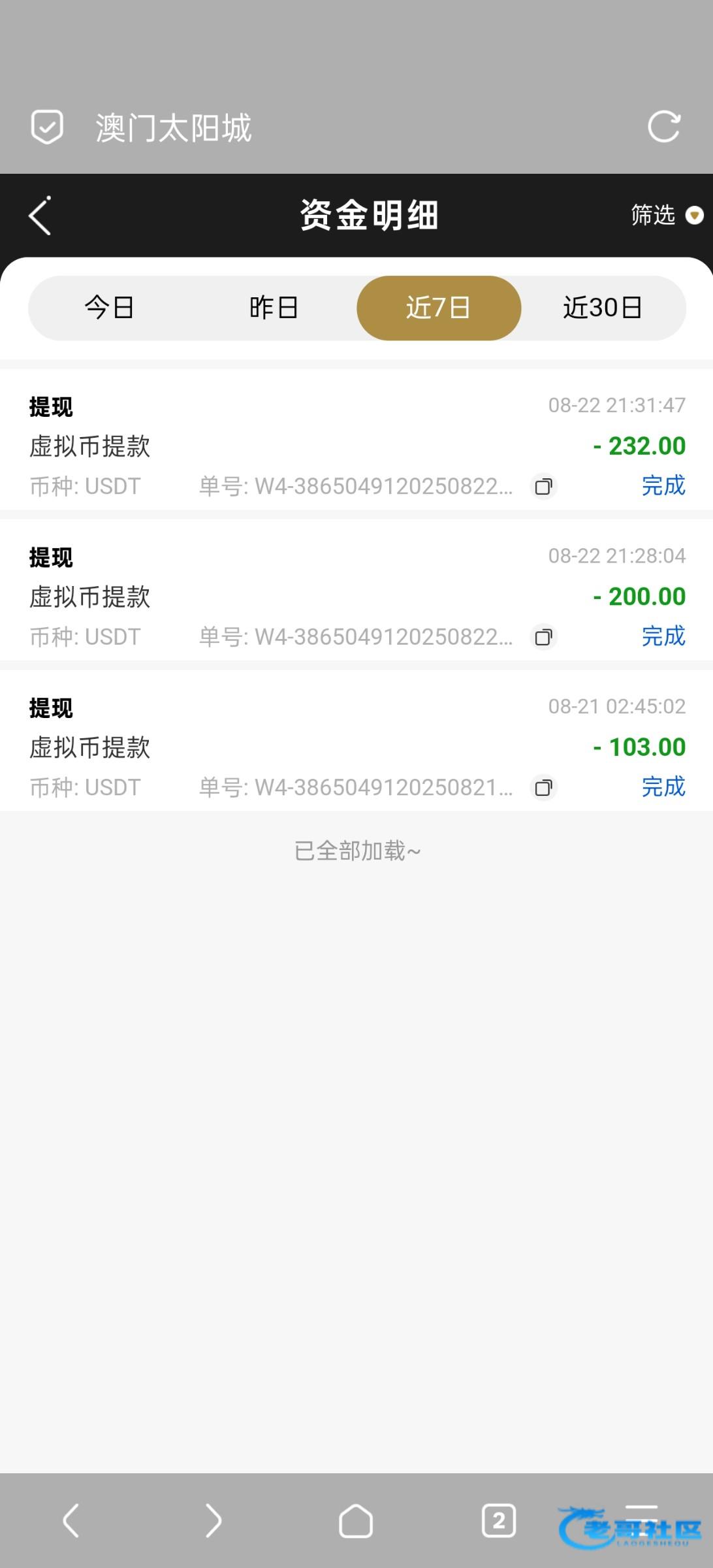713x1568 pixels.
Task: Open the 08-22 21:31:47 withdrawal record
Action: coord(356,446)
